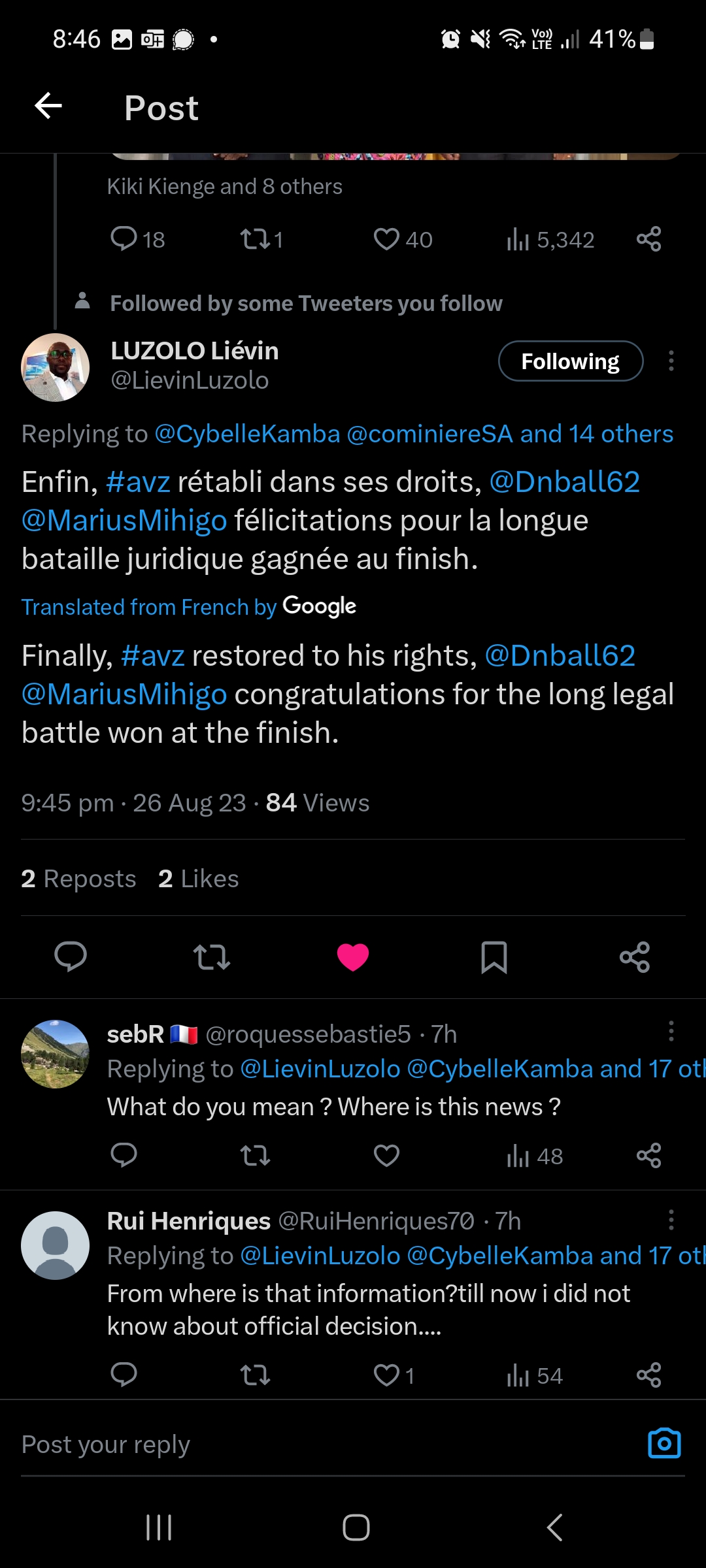The width and height of the screenshot is (706, 1568).
Task: Bookmark LUZOLO Liévin's post
Action: tap(494, 957)
